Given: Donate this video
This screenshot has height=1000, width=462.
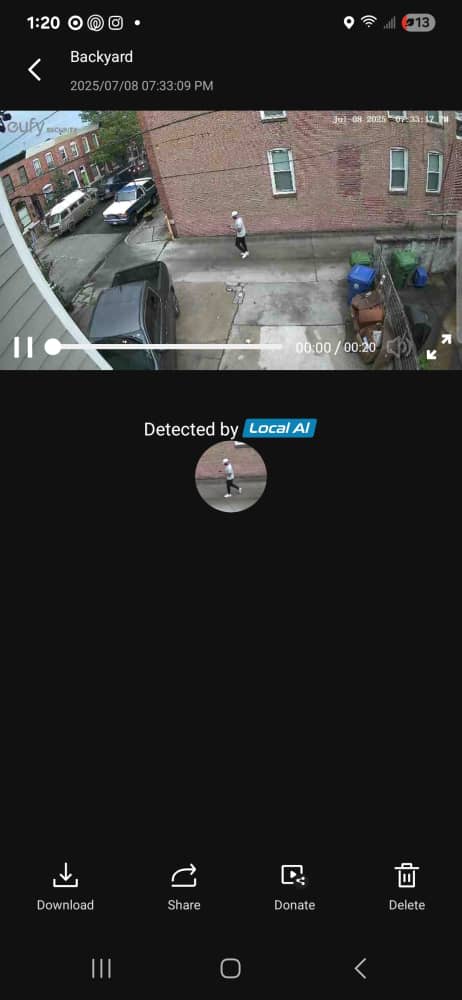Looking at the screenshot, I should 294,886.
